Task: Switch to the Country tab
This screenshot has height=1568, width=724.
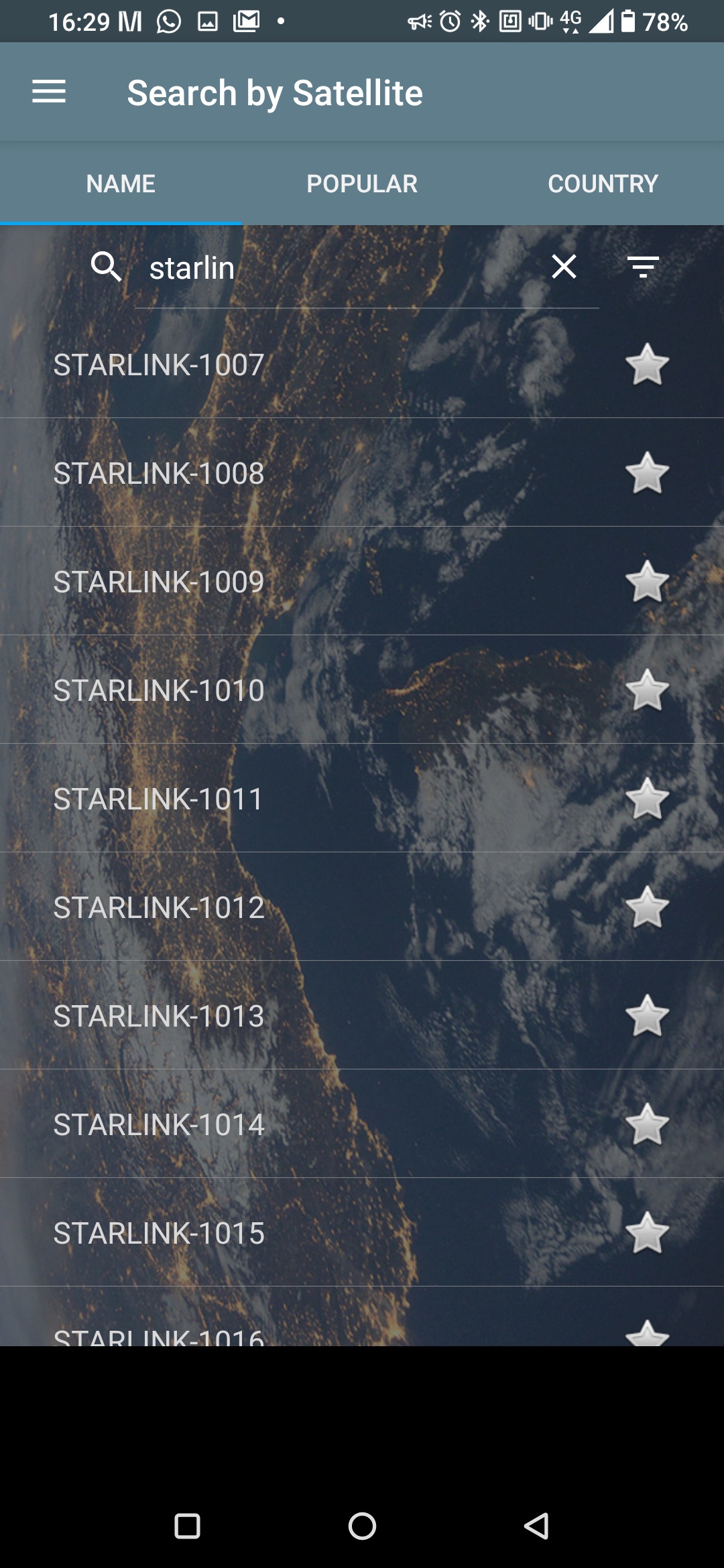Action: point(603,184)
